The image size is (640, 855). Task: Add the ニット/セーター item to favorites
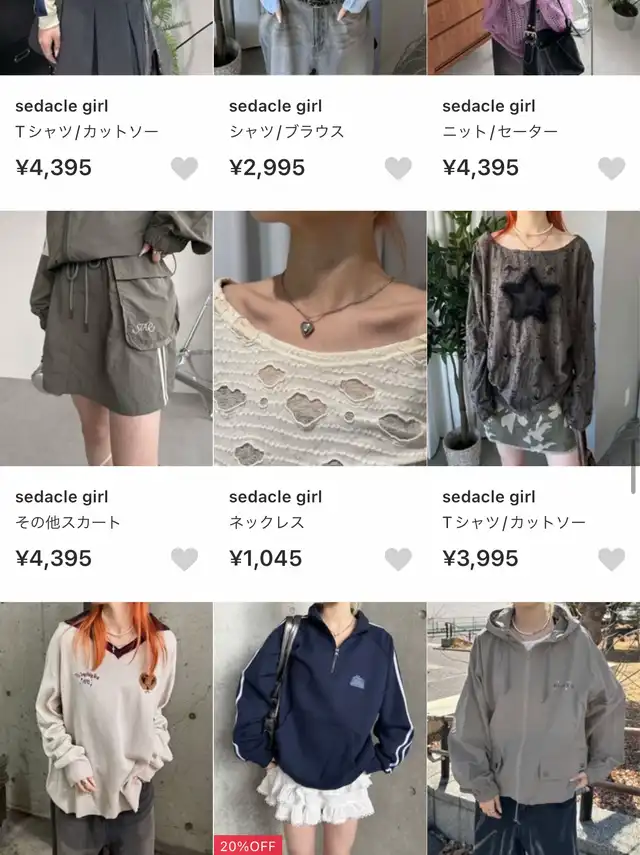[x=611, y=169]
